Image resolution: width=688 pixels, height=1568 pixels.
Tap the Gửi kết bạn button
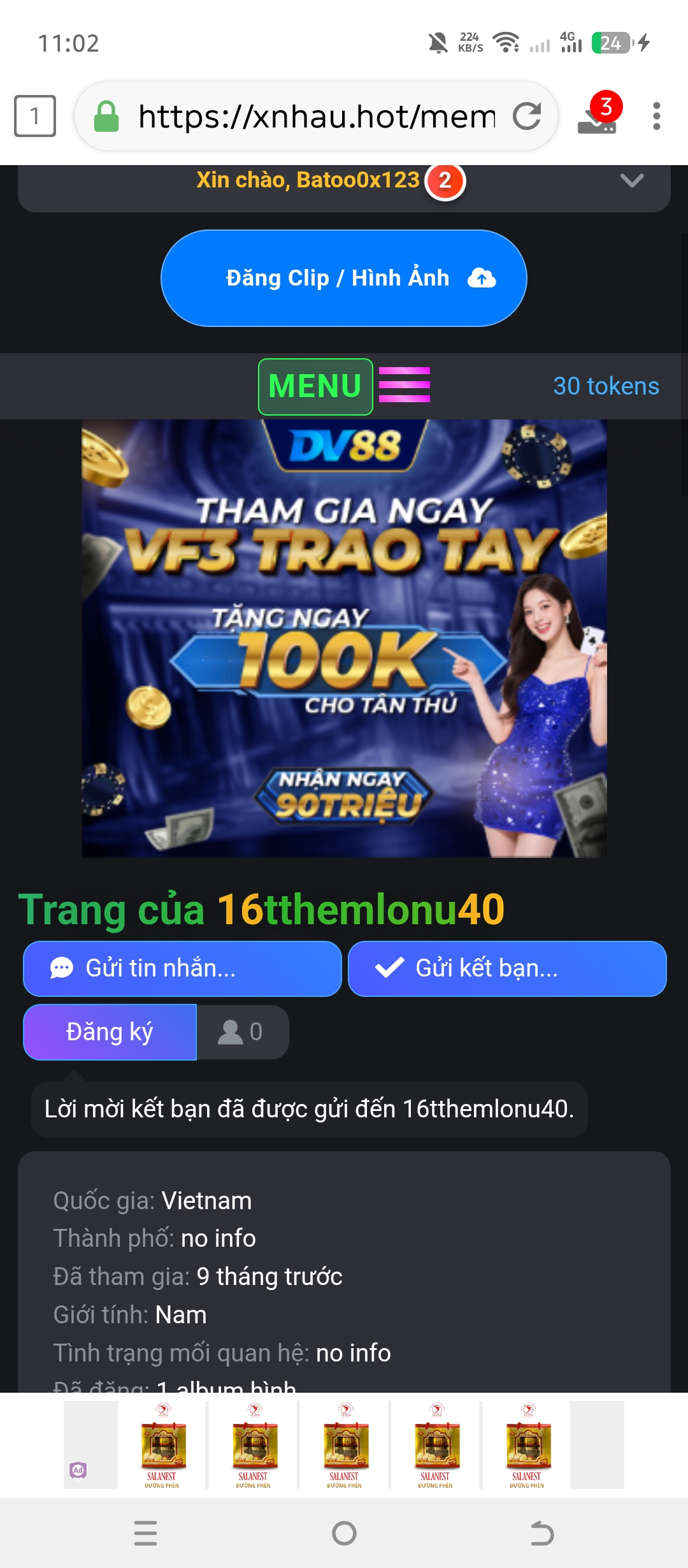[x=507, y=968]
